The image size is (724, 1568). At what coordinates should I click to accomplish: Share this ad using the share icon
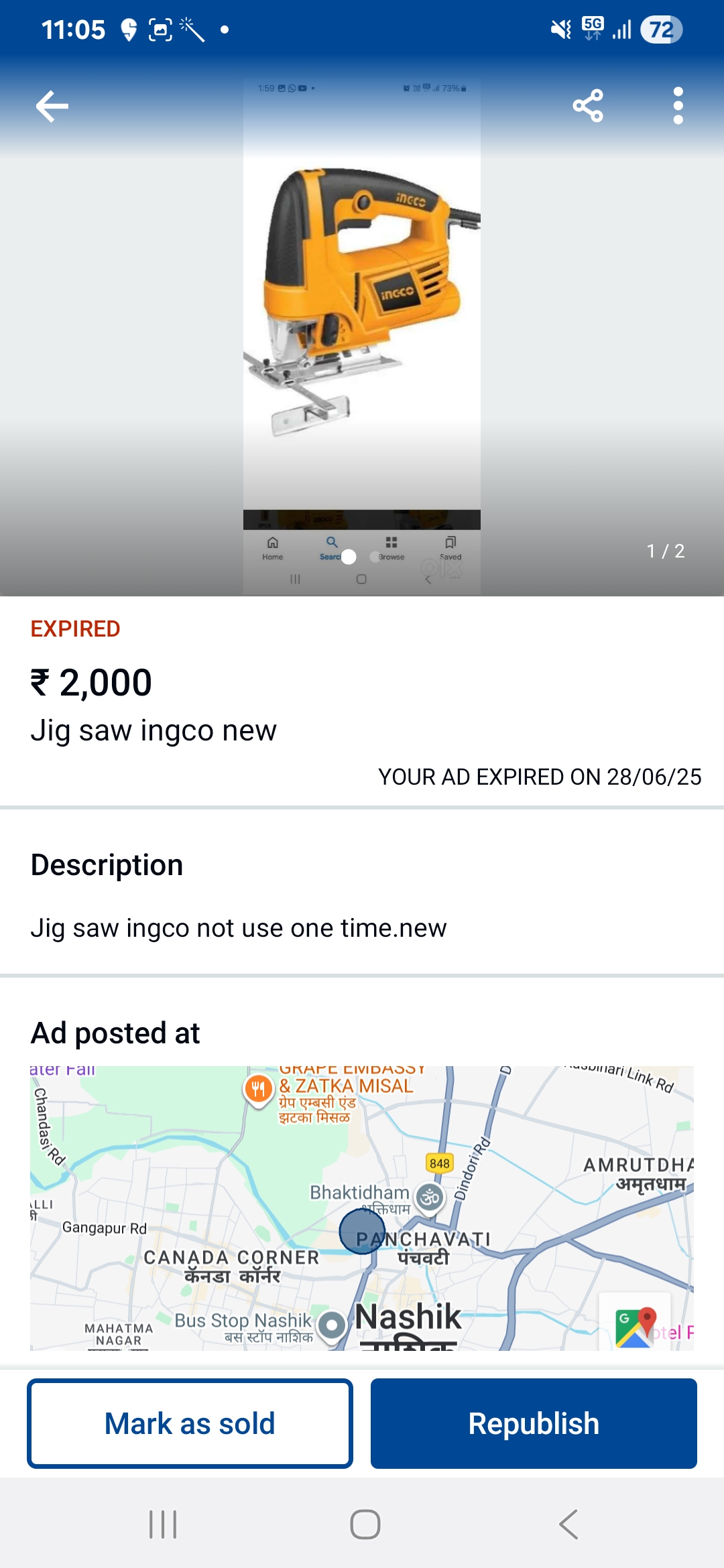click(x=589, y=104)
